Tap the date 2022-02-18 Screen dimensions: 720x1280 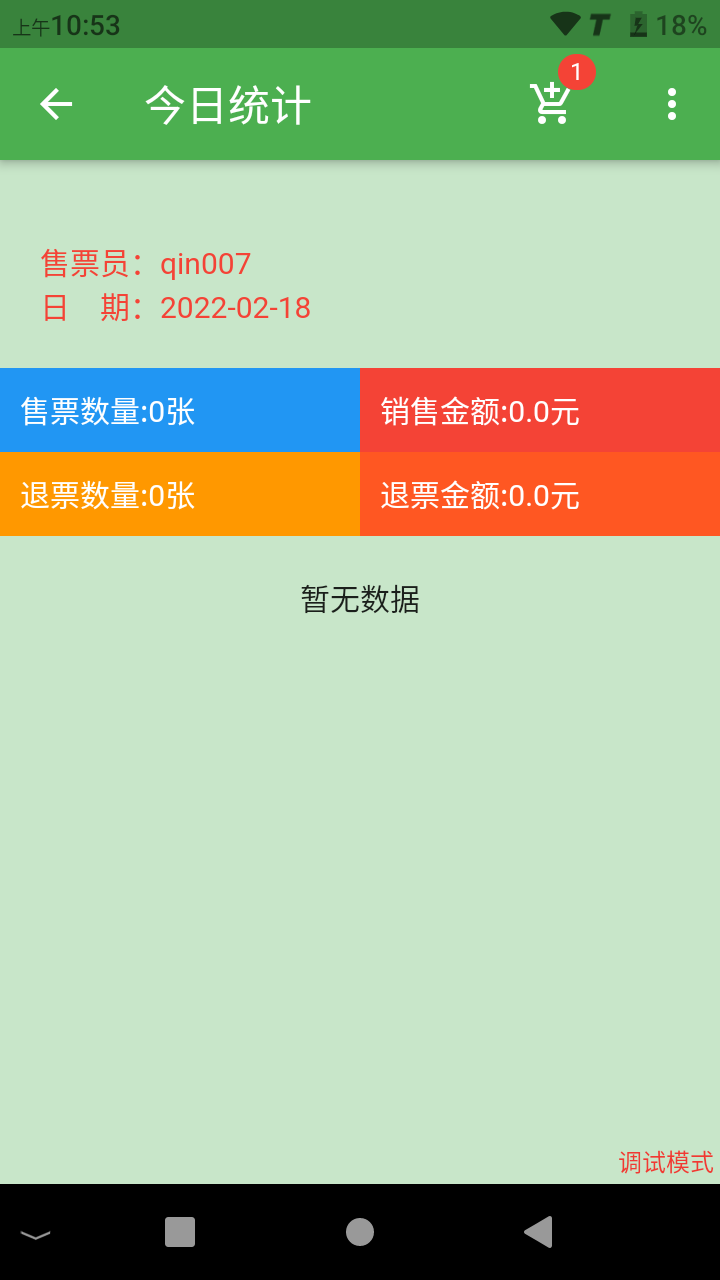click(x=236, y=308)
